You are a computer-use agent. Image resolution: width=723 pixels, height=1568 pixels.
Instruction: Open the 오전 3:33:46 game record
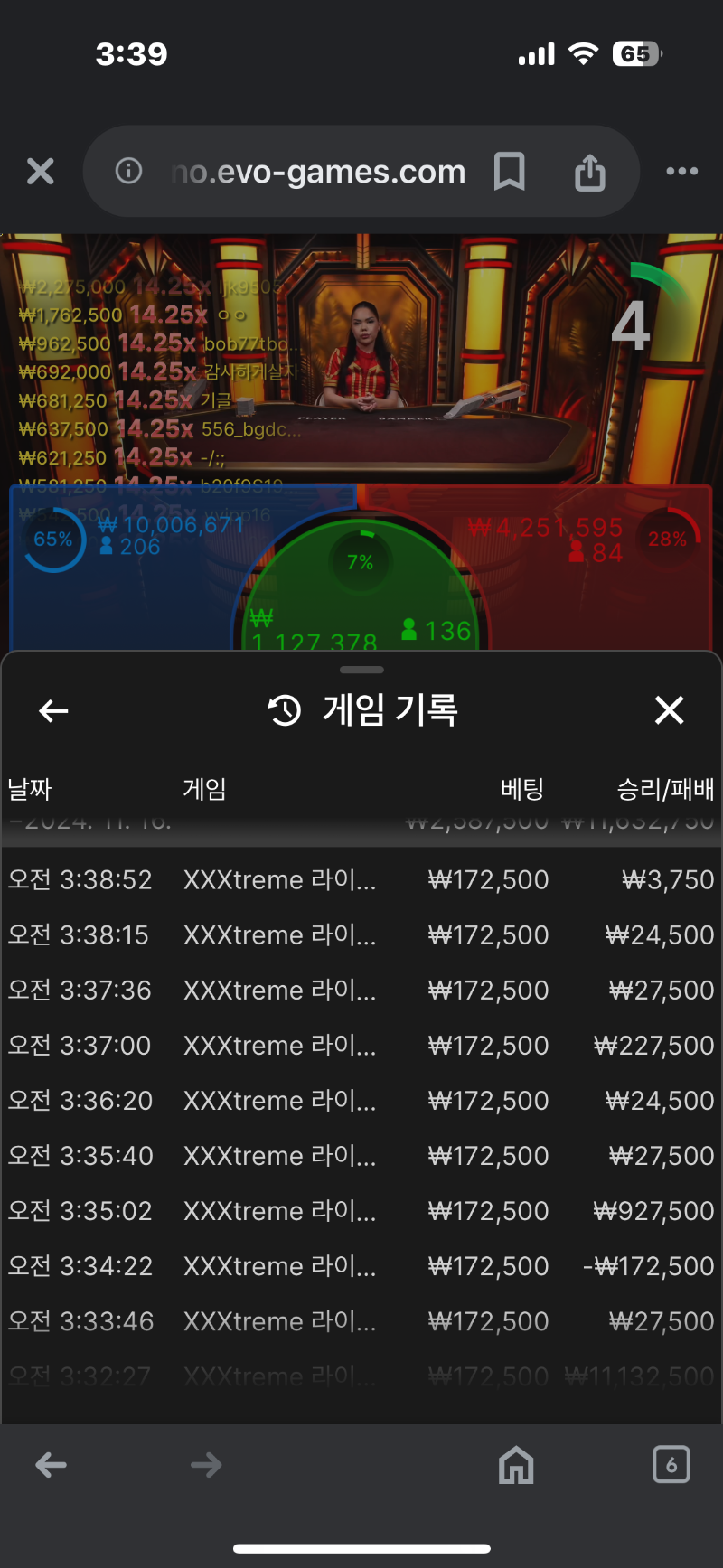click(361, 1320)
